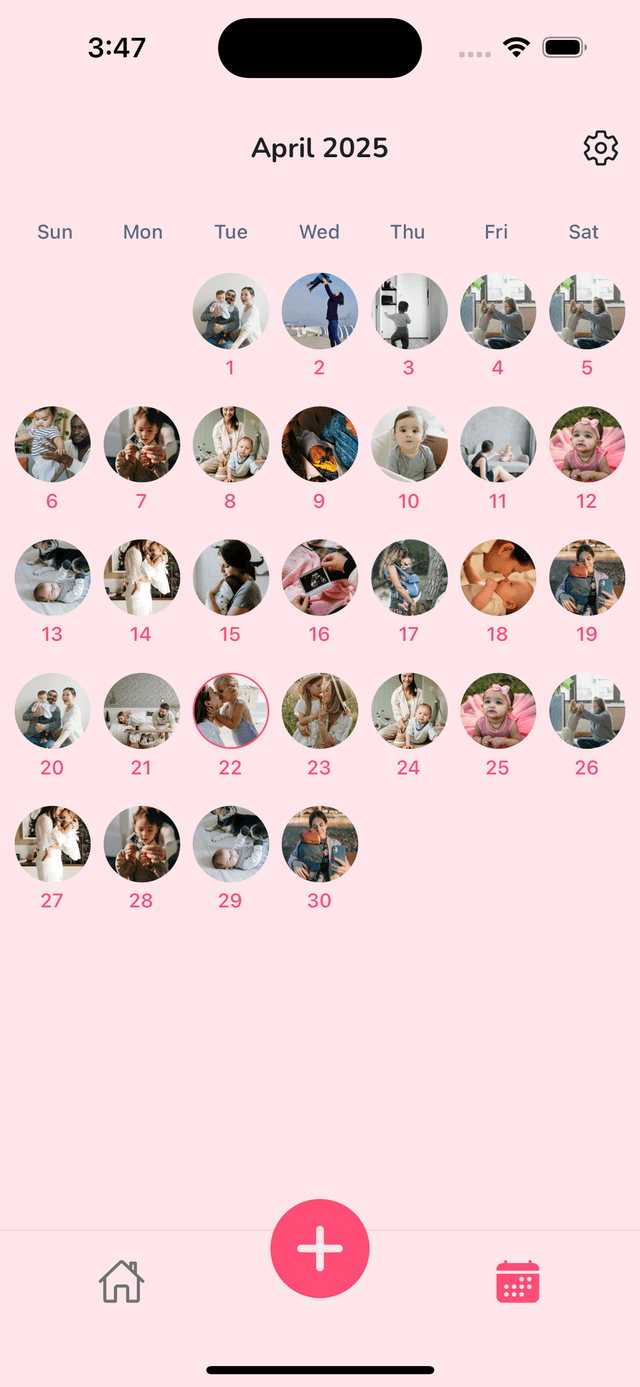This screenshot has height=1387, width=640.
Task: Open the April 27 entry
Action: click(x=53, y=844)
